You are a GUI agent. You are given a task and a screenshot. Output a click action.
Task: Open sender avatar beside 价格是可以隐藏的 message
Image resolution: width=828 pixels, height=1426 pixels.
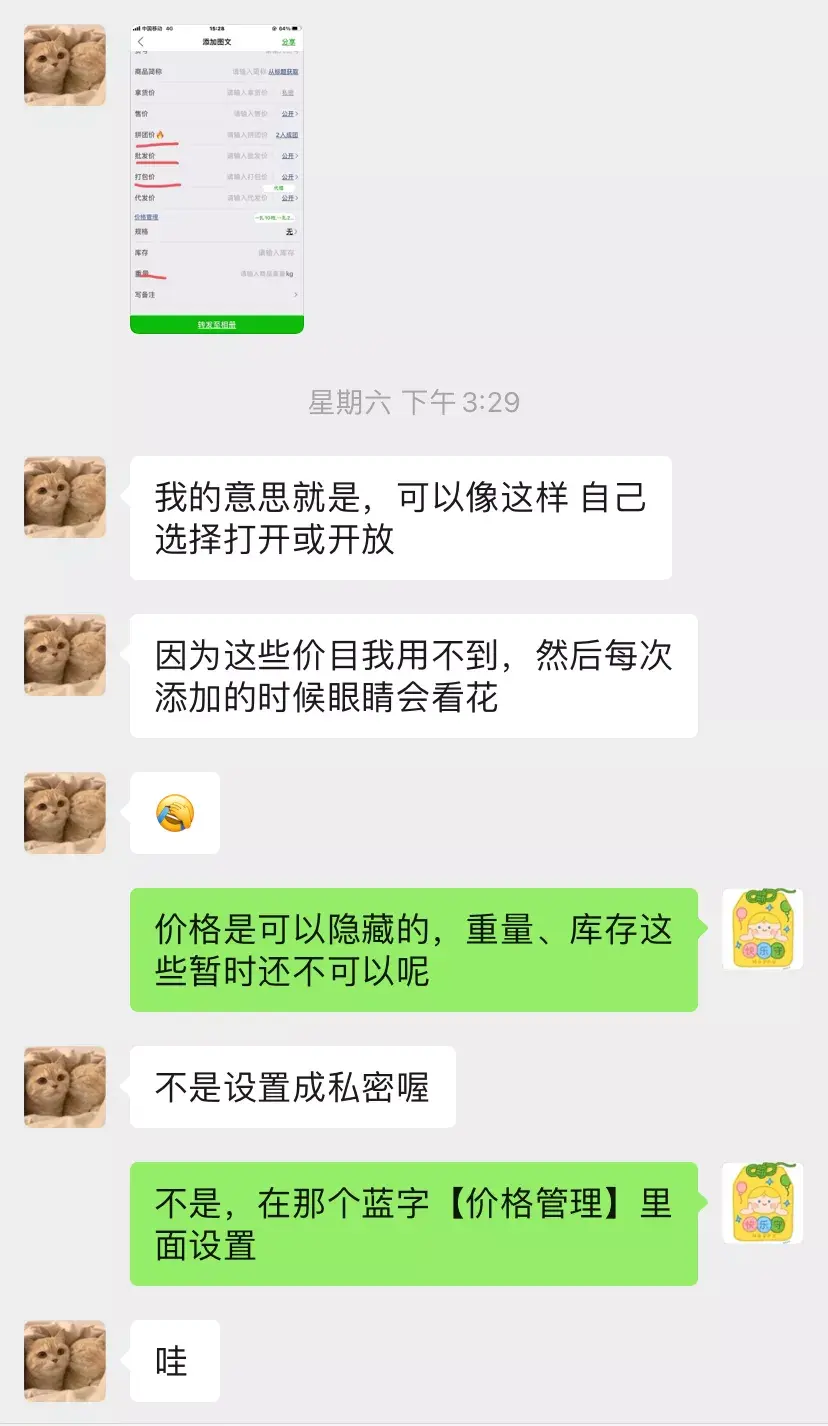[762, 929]
